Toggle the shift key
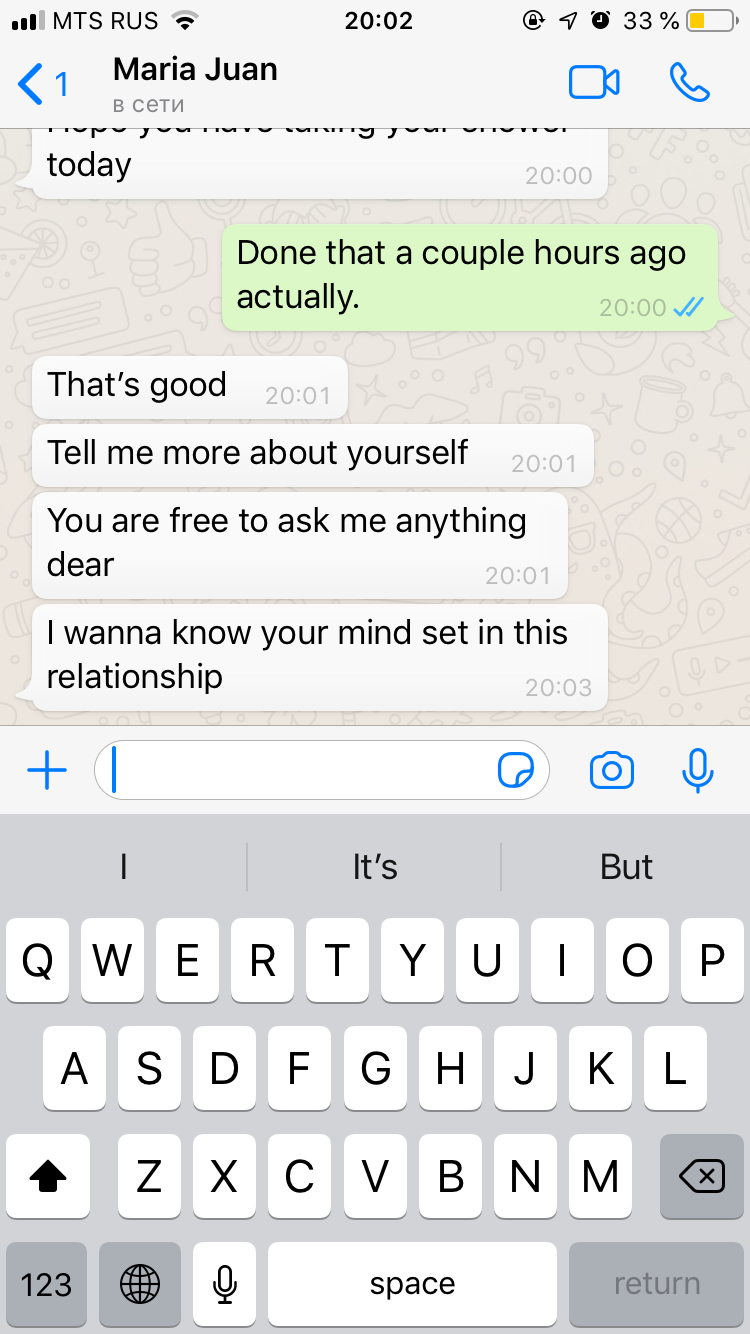The height and width of the screenshot is (1334, 750). (47, 1177)
